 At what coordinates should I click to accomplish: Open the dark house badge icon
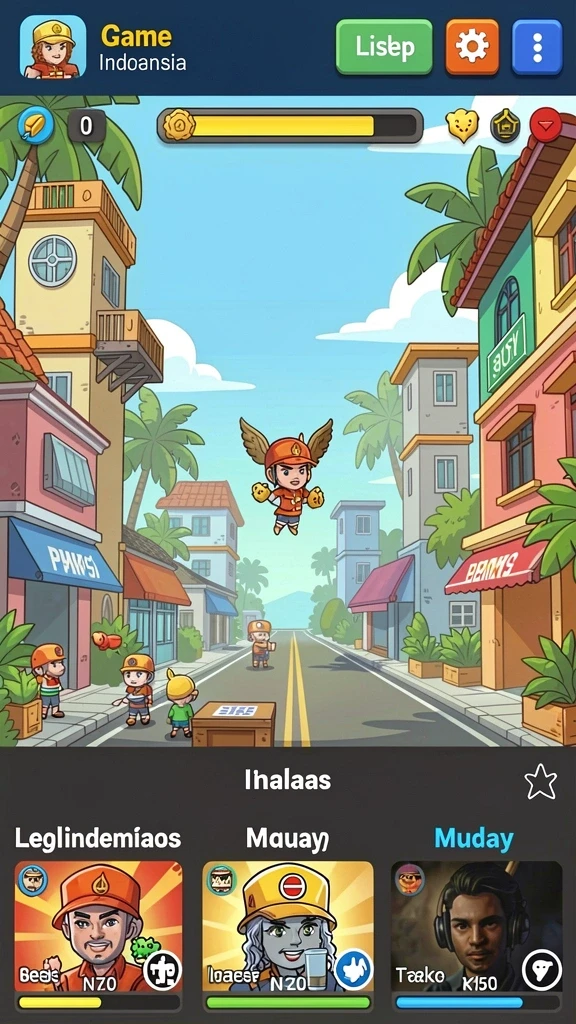(505, 125)
